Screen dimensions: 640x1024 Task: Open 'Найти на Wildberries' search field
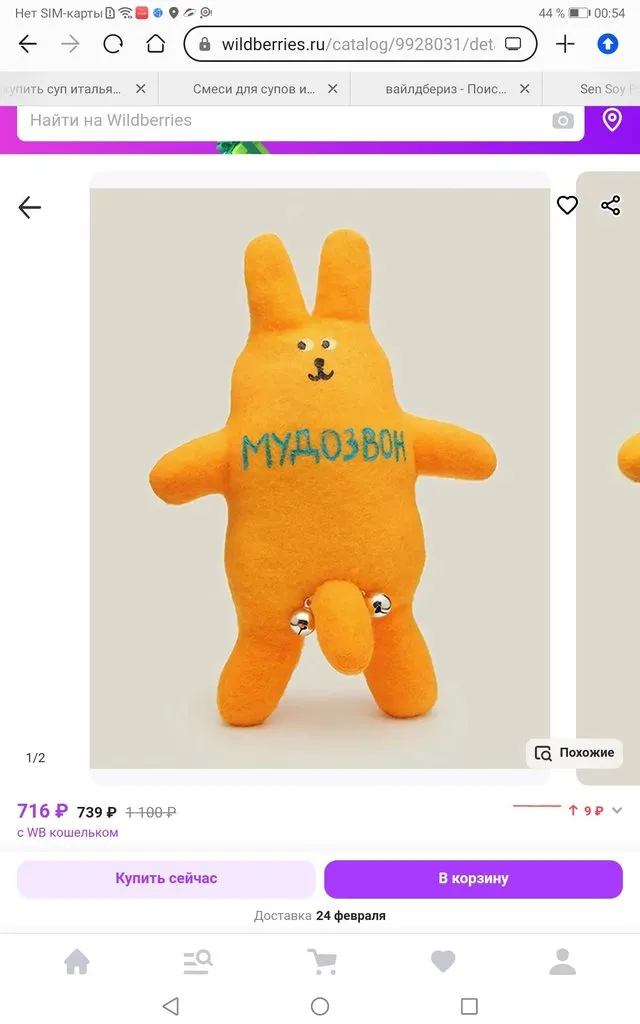(280, 121)
